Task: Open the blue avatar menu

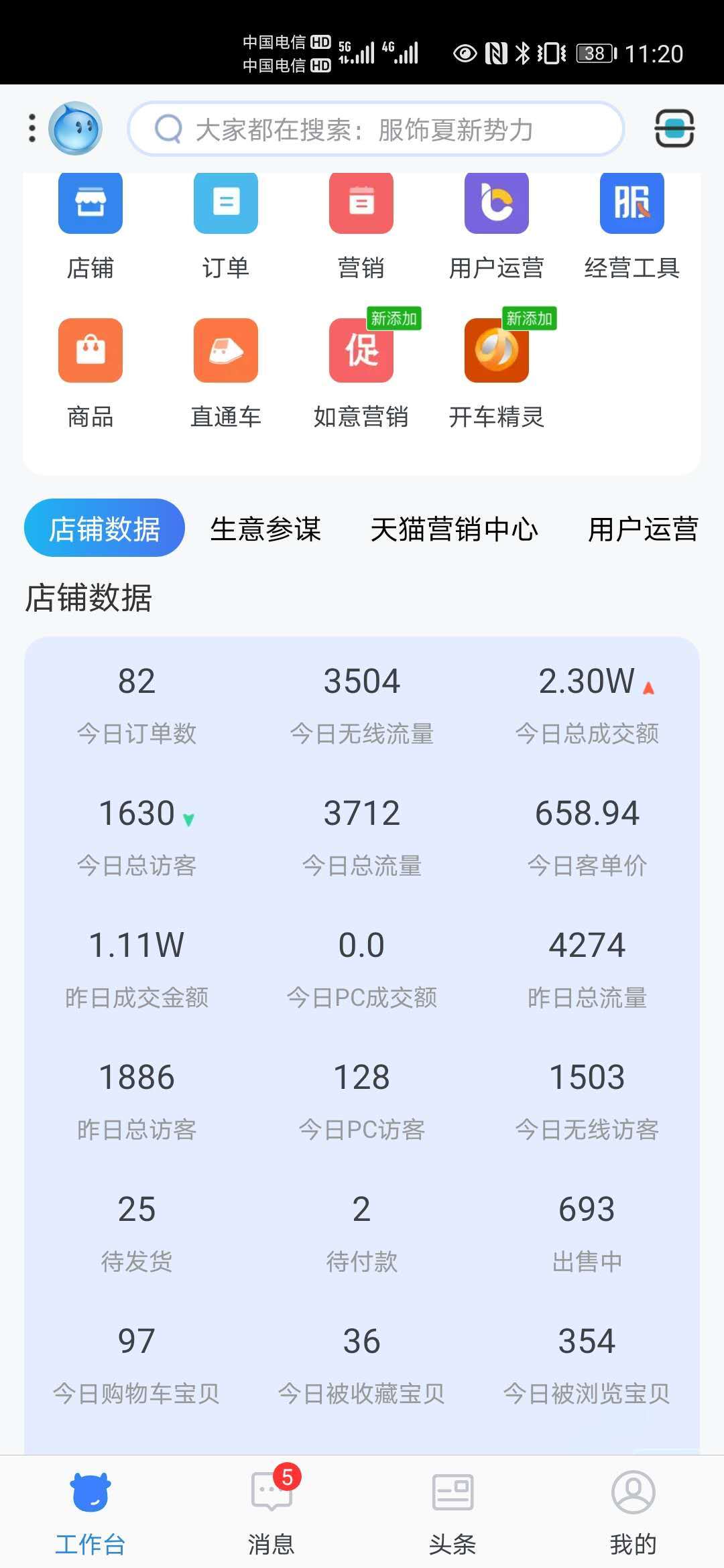Action: click(x=75, y=129)
